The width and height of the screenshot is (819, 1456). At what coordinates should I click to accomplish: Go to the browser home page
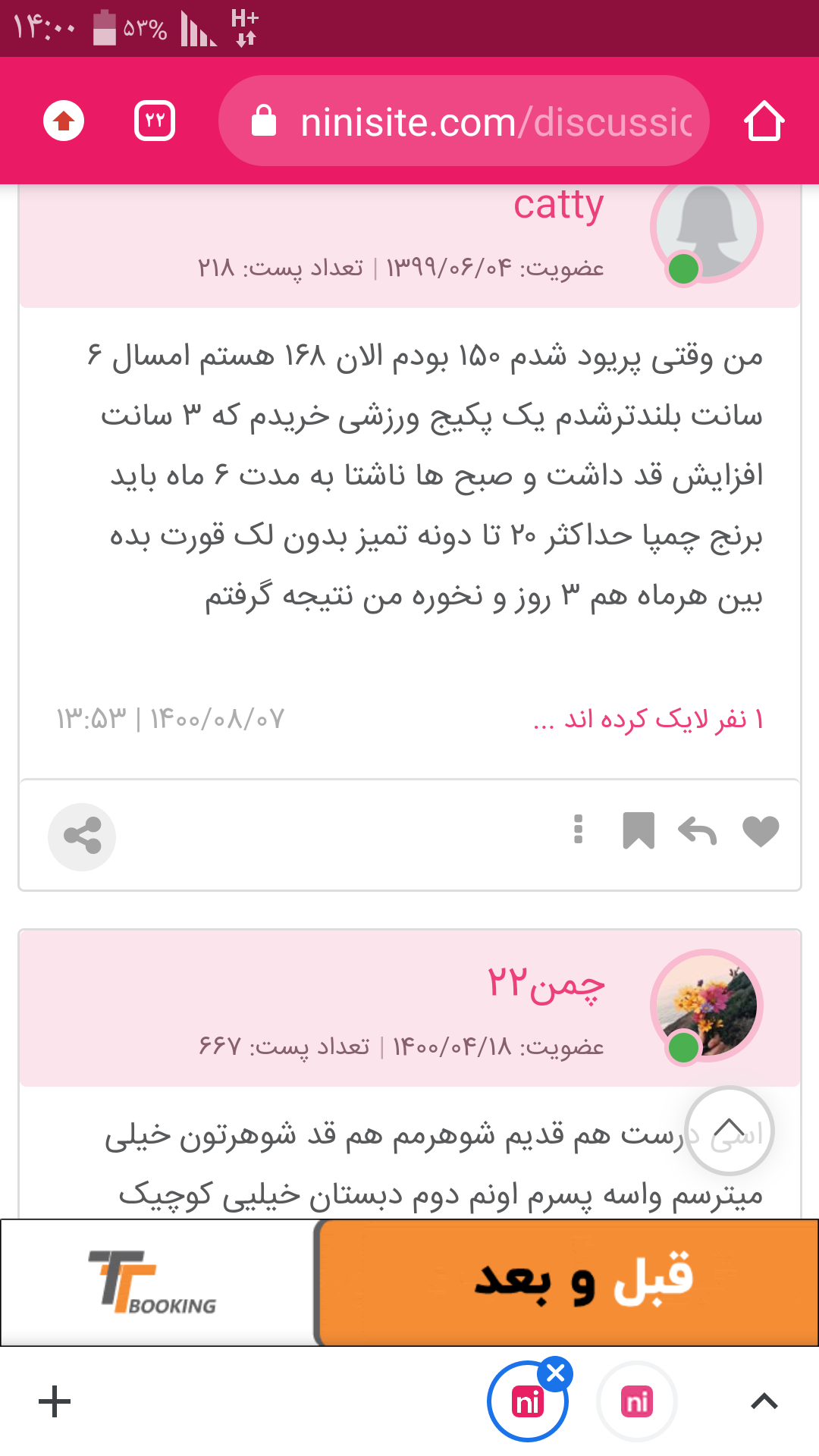pyautogui.click(x=764, y=121)
